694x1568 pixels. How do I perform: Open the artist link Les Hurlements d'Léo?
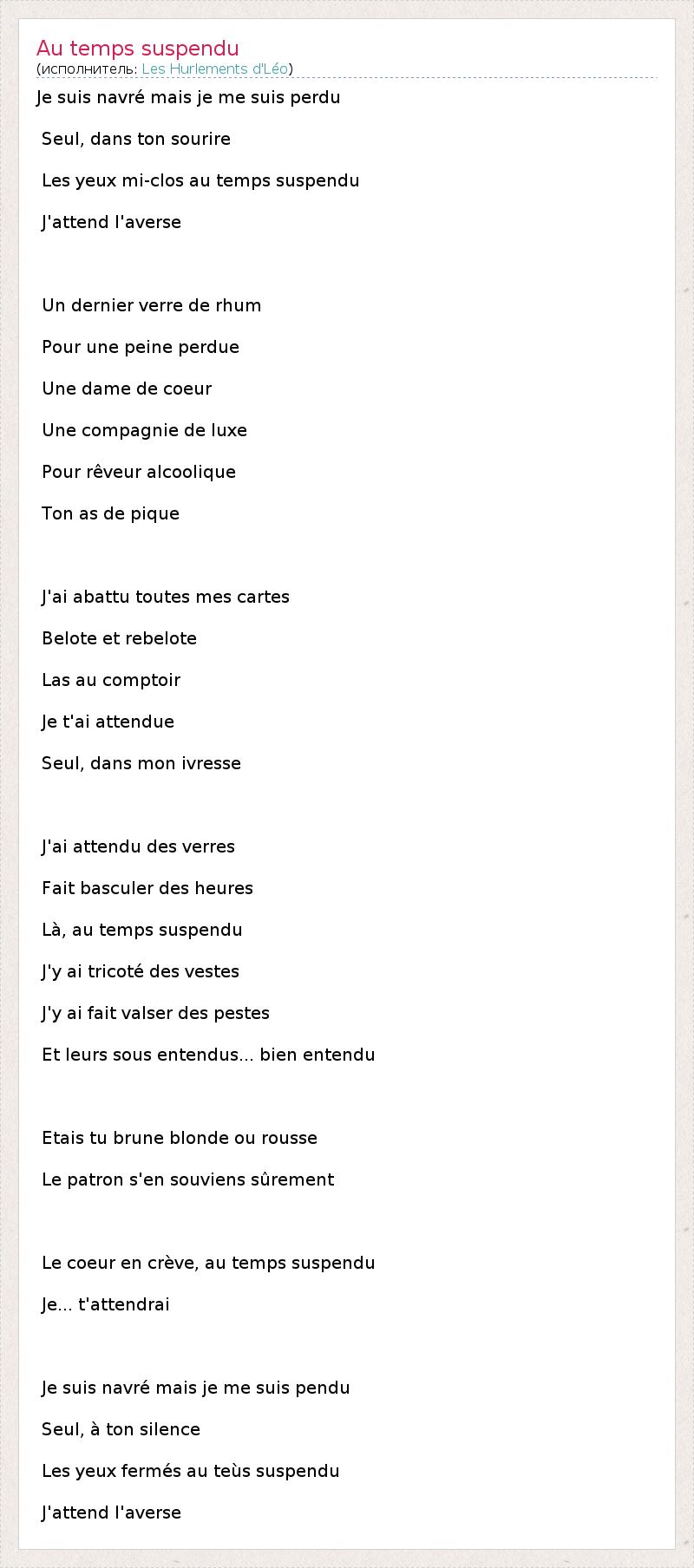point(214,69)
